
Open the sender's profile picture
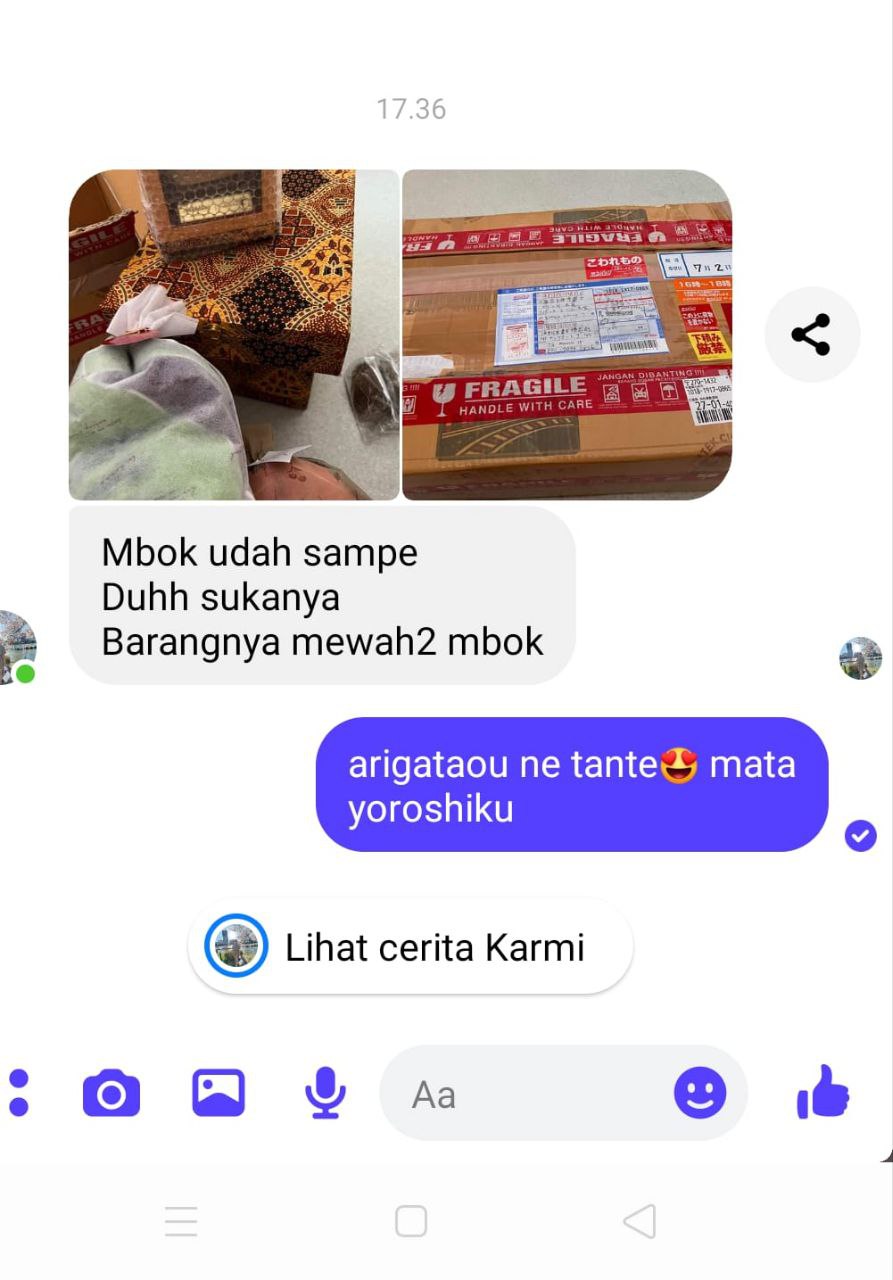(x=15, y=647)
